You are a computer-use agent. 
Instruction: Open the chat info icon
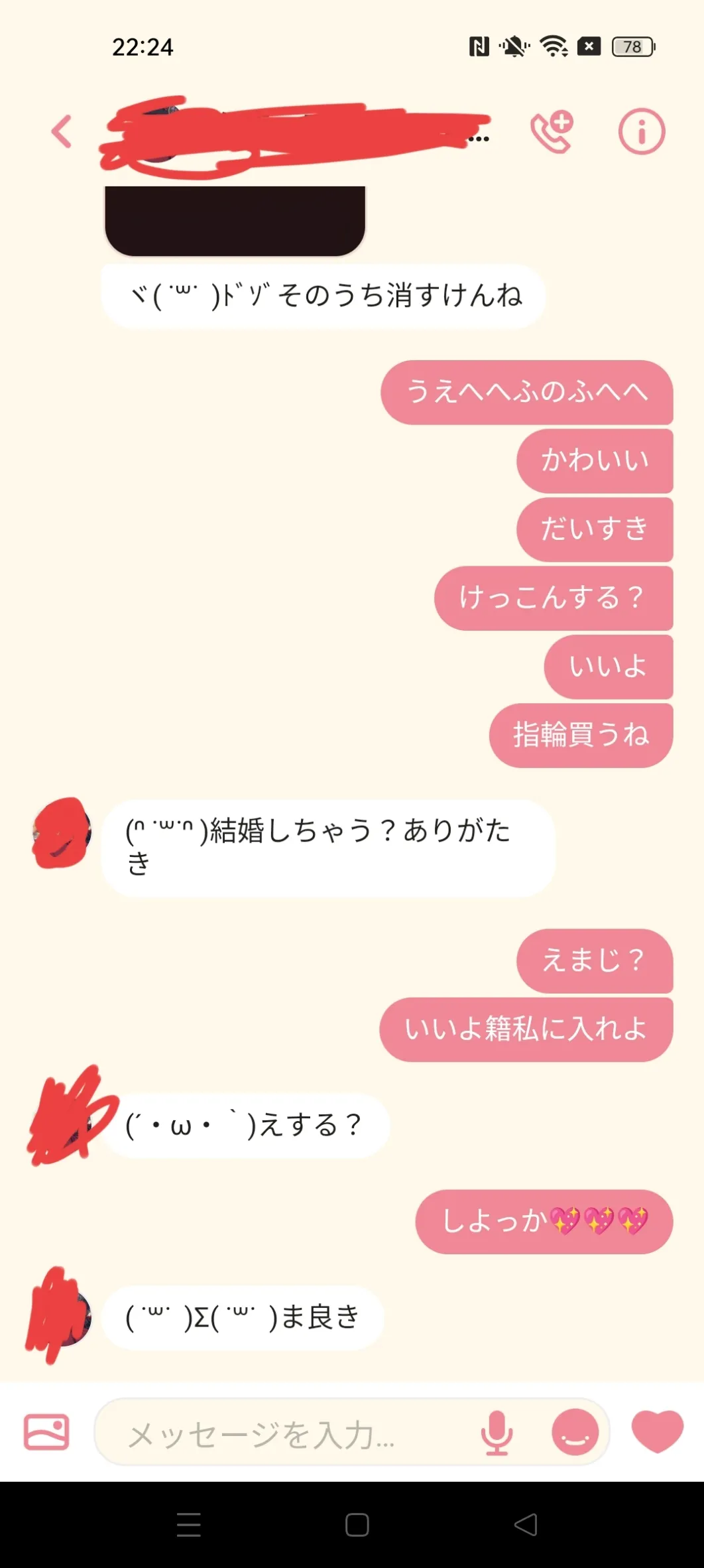[x=641, y=131]
